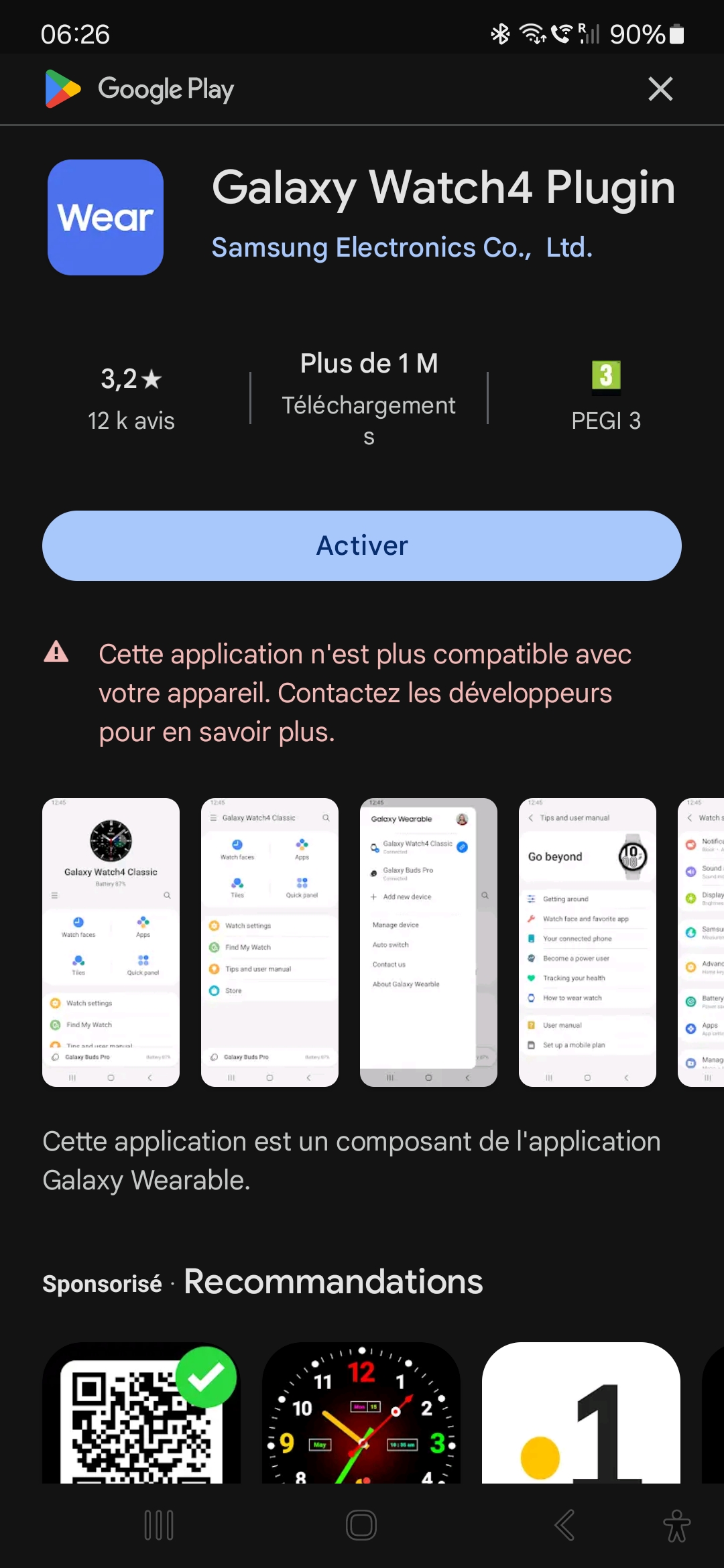Open recent apps from the navigation bar

click(x=158, y=1525)
